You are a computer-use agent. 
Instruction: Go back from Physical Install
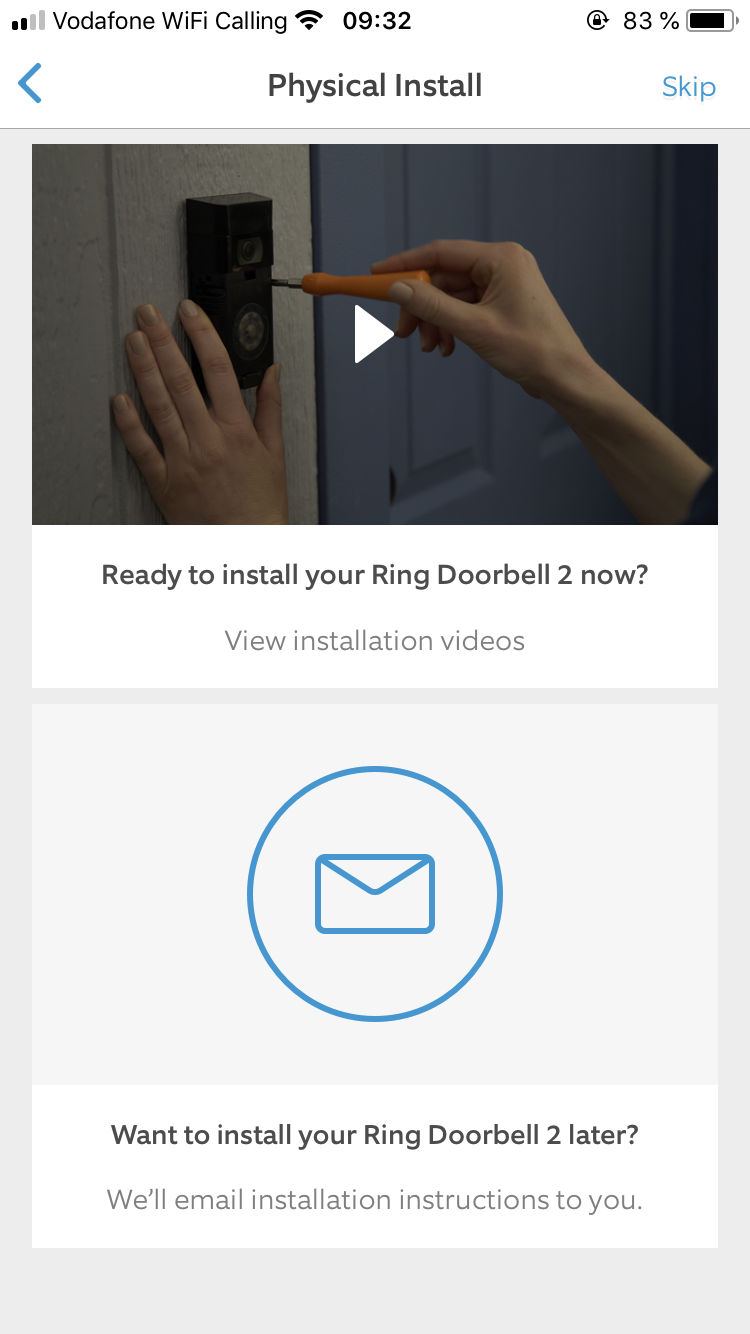pos(31,84)
